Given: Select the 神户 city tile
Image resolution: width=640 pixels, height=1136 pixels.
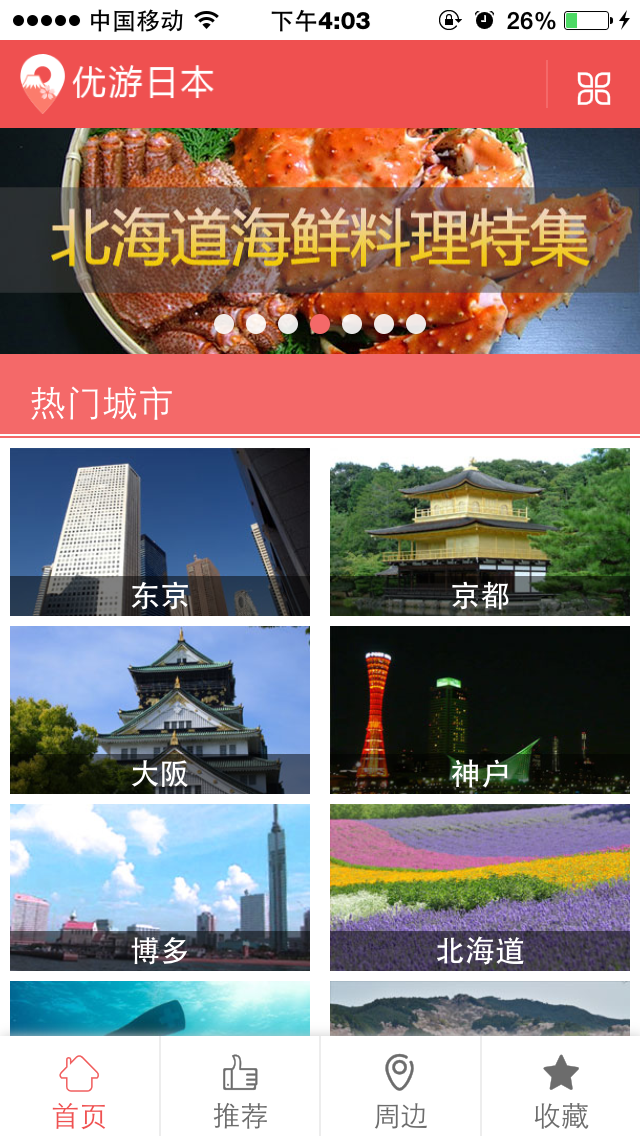Looking at the screenshot, I should tap(480, 710).
